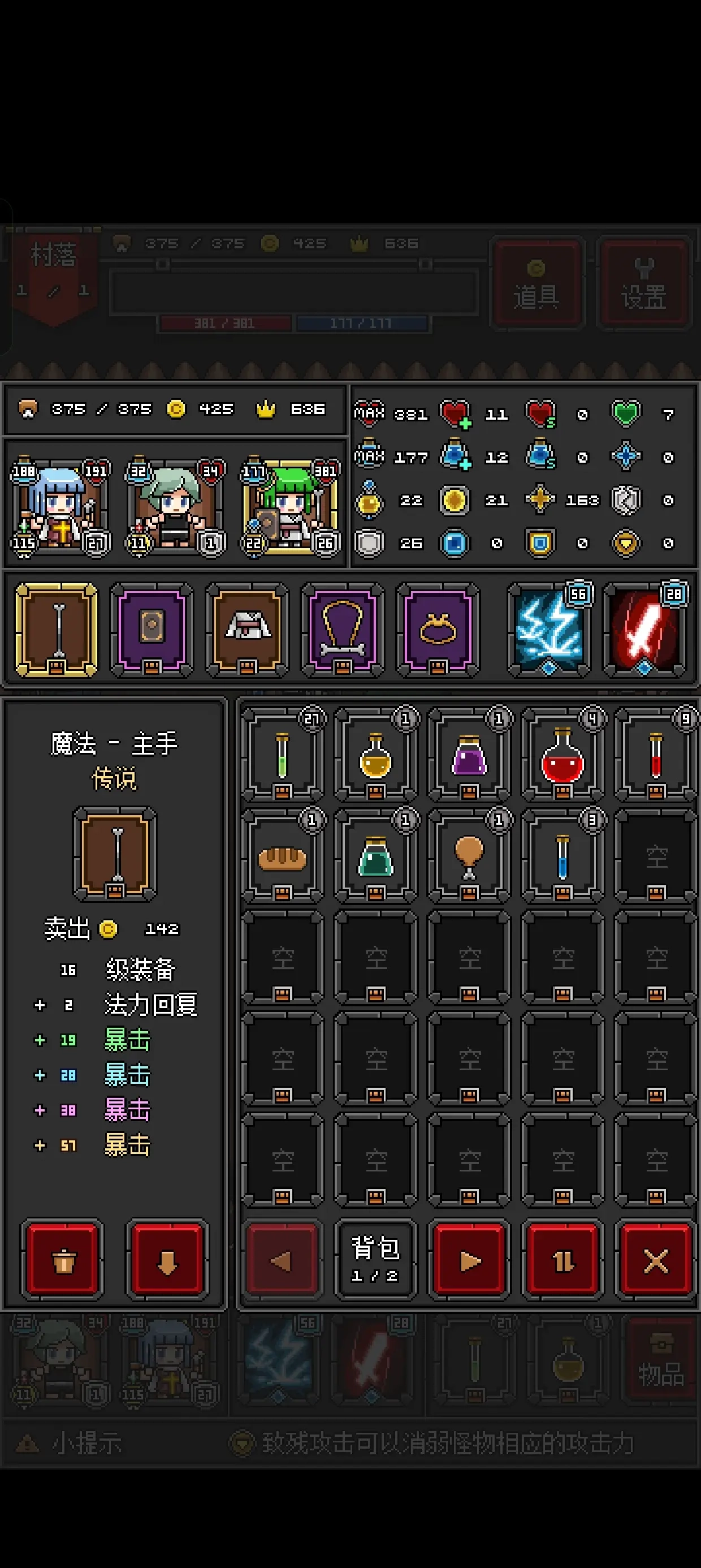Close the inventory panel with the X
This screenshot has height=1568, width=701.
tap(655, 1261)
